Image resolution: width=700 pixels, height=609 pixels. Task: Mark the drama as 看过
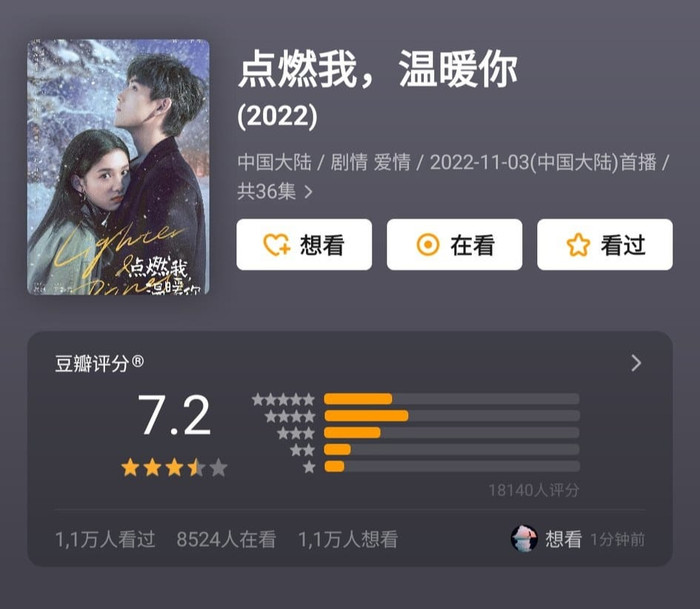(x=604, y=245)
